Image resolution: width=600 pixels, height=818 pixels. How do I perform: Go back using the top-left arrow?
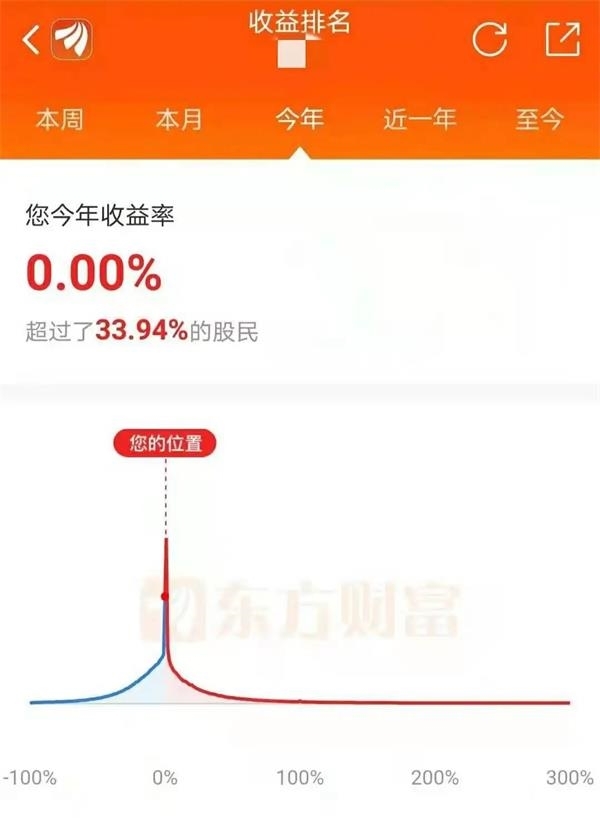[31, 41]
